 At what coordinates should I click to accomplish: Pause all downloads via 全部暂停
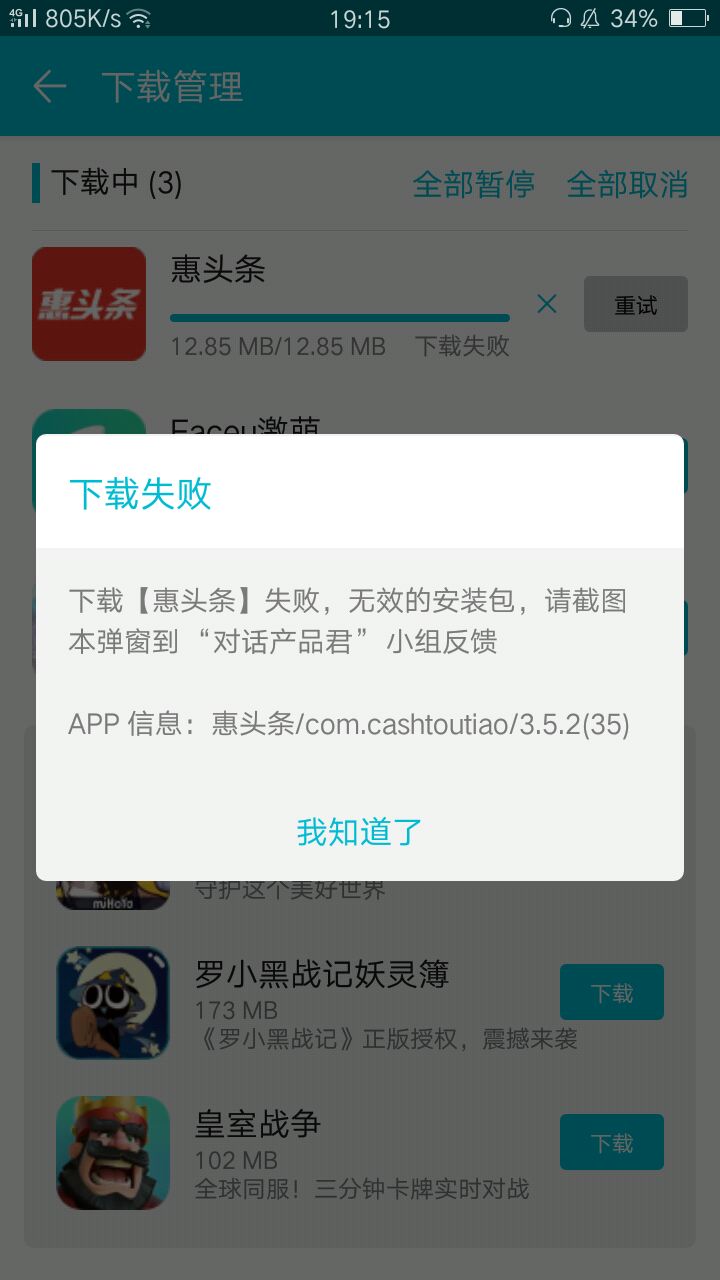473,184
